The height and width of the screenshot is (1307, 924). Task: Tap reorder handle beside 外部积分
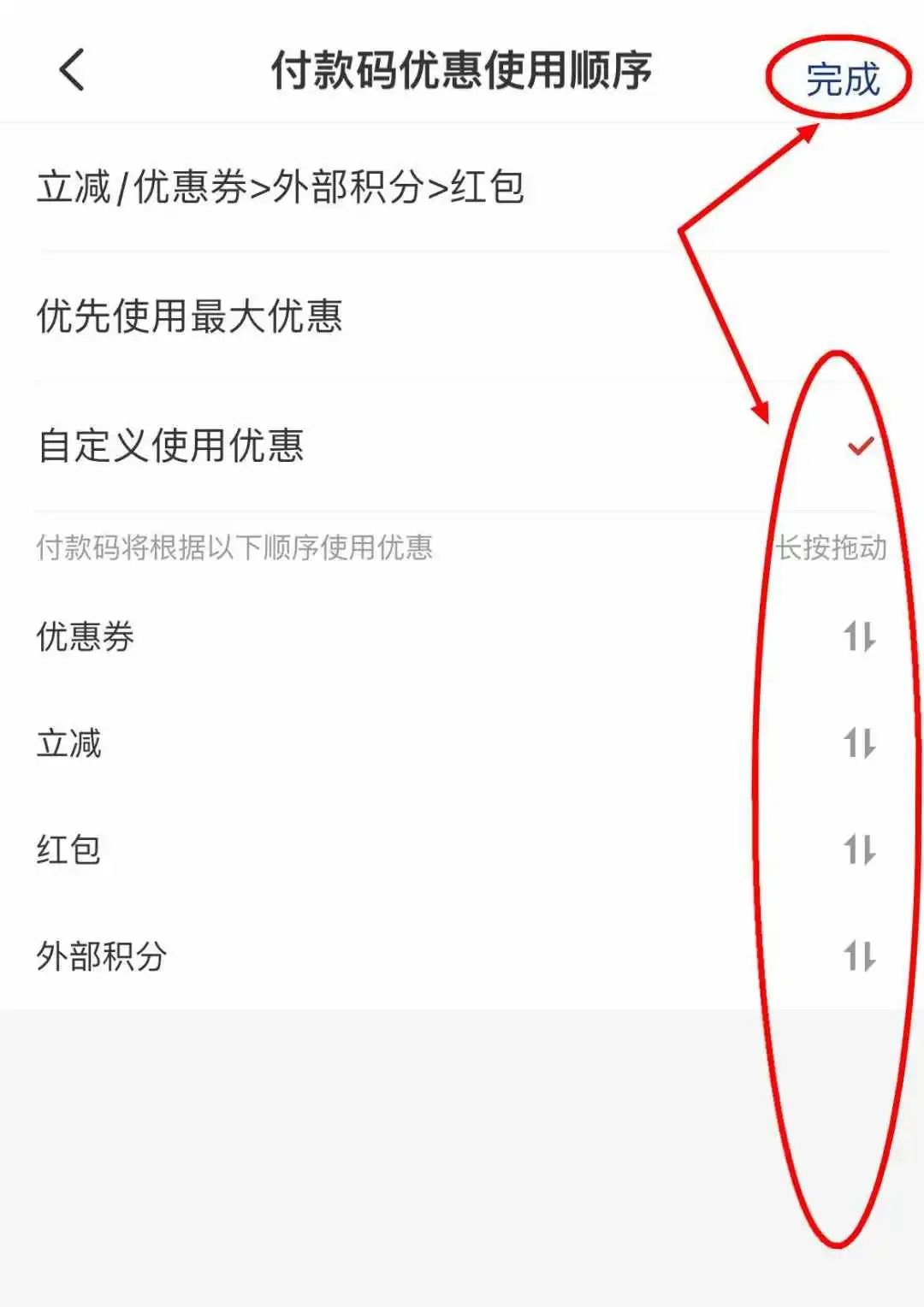[x=859, y=956]
